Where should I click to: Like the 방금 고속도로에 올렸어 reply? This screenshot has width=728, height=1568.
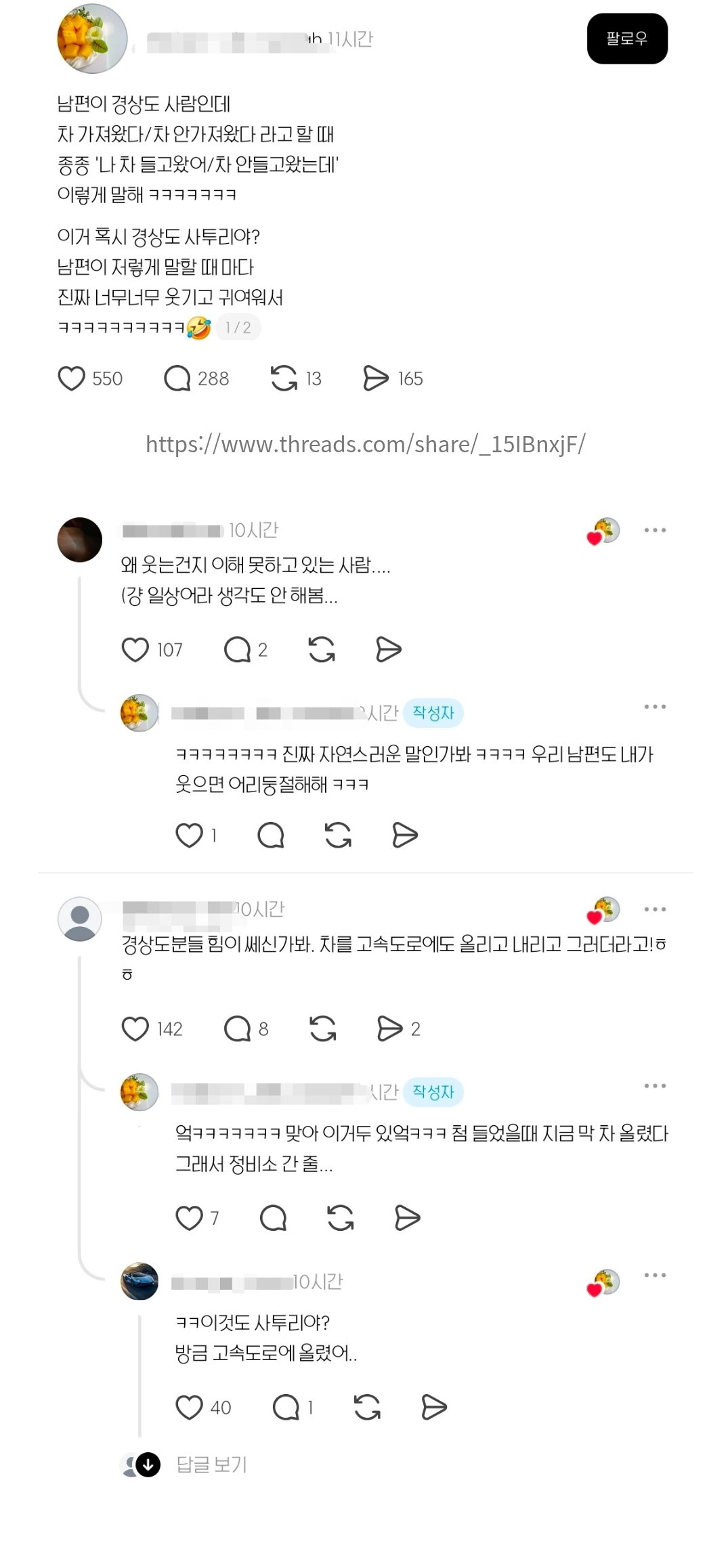189,1408
